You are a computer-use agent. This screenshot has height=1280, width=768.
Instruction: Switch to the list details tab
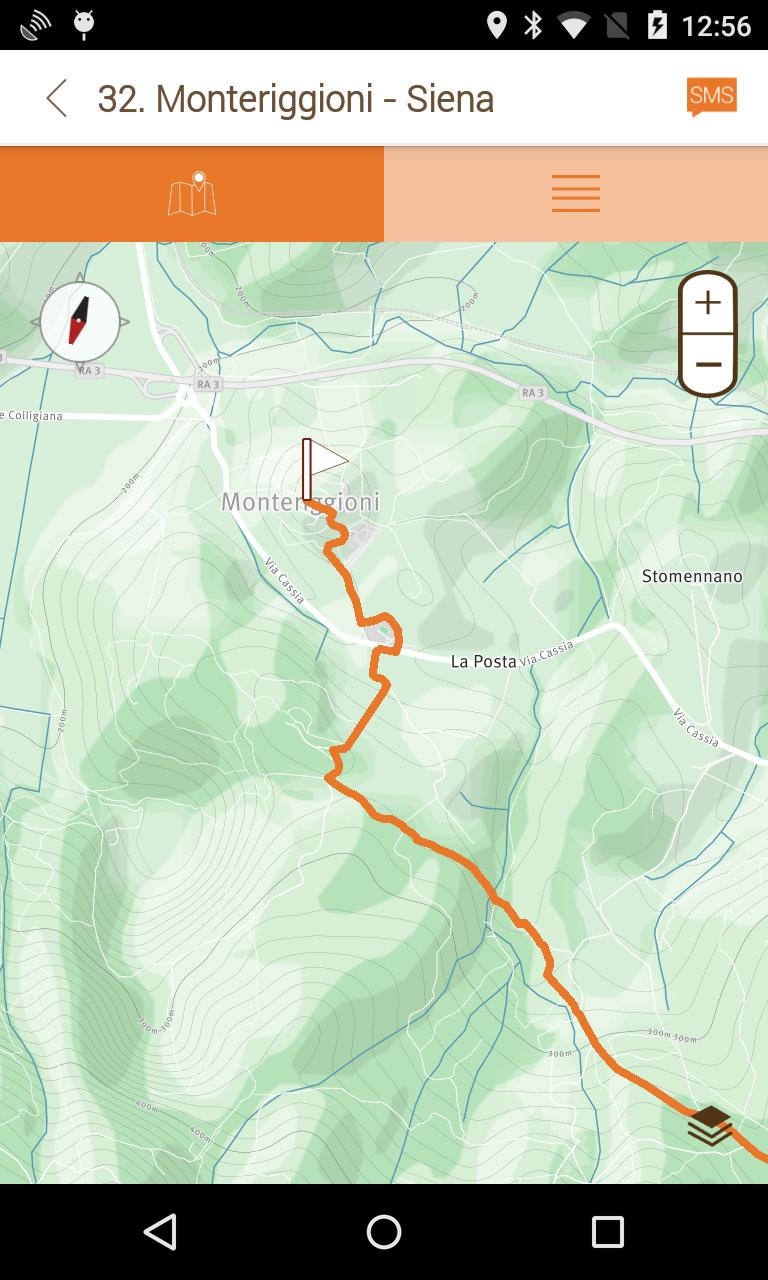576,194
